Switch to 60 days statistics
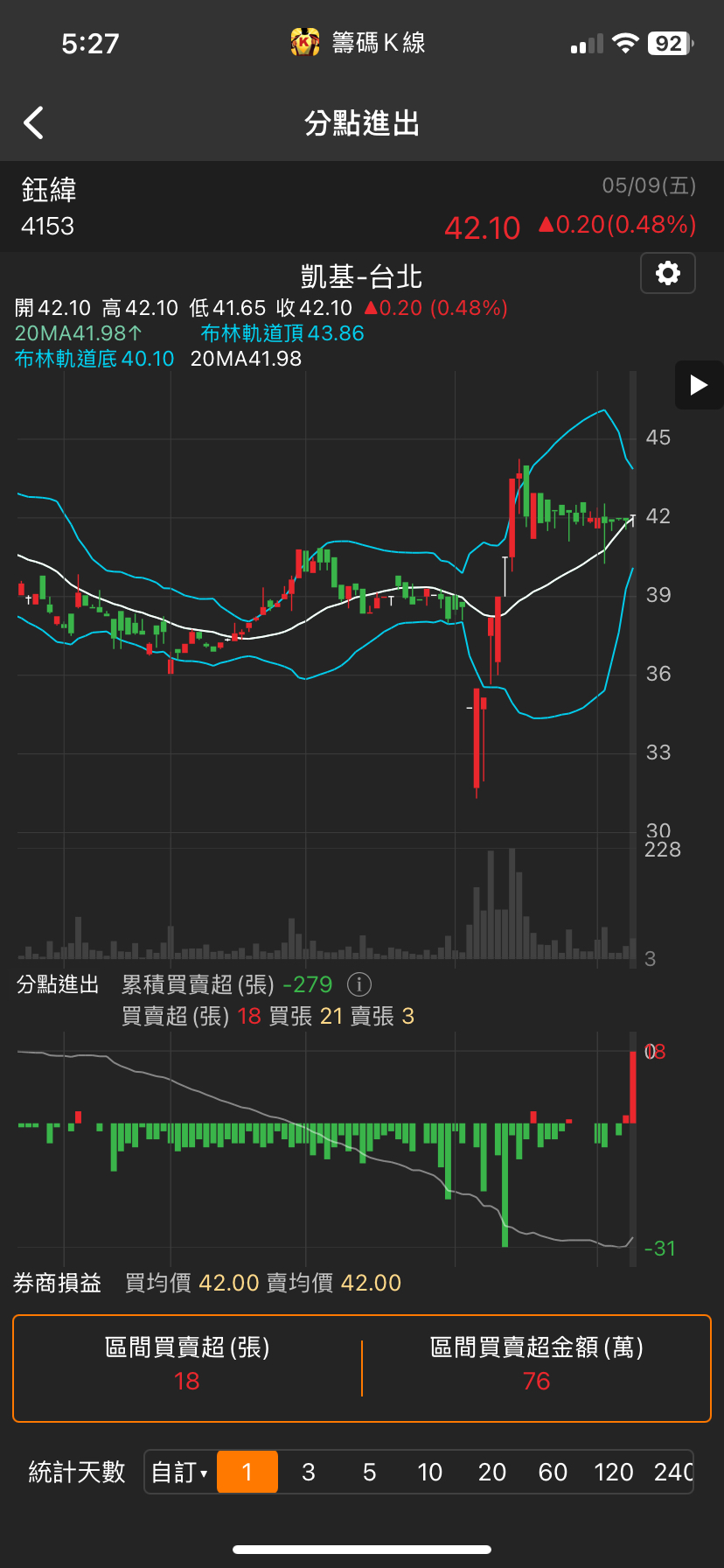 pos(553,1473)
